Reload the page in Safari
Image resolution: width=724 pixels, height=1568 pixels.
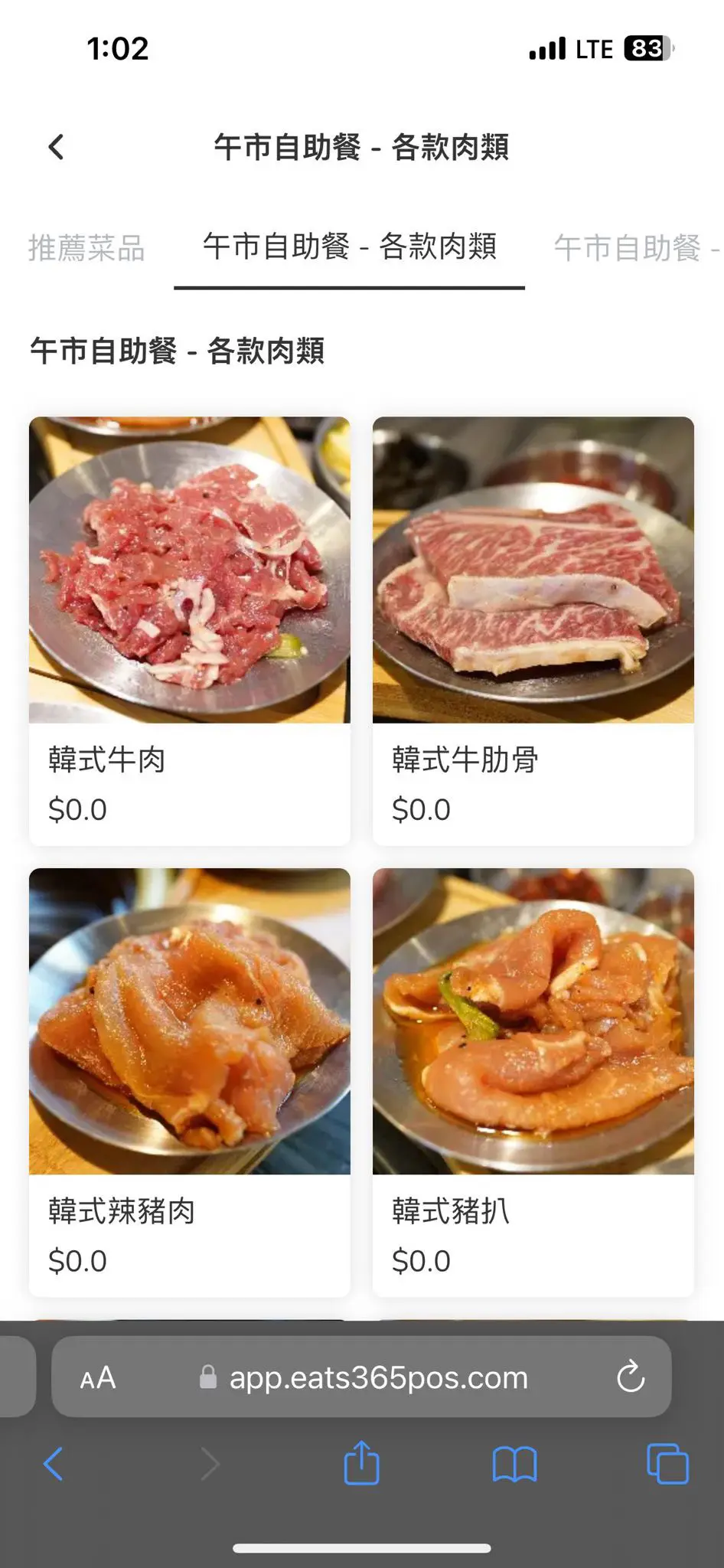(x=631, y=1378)
